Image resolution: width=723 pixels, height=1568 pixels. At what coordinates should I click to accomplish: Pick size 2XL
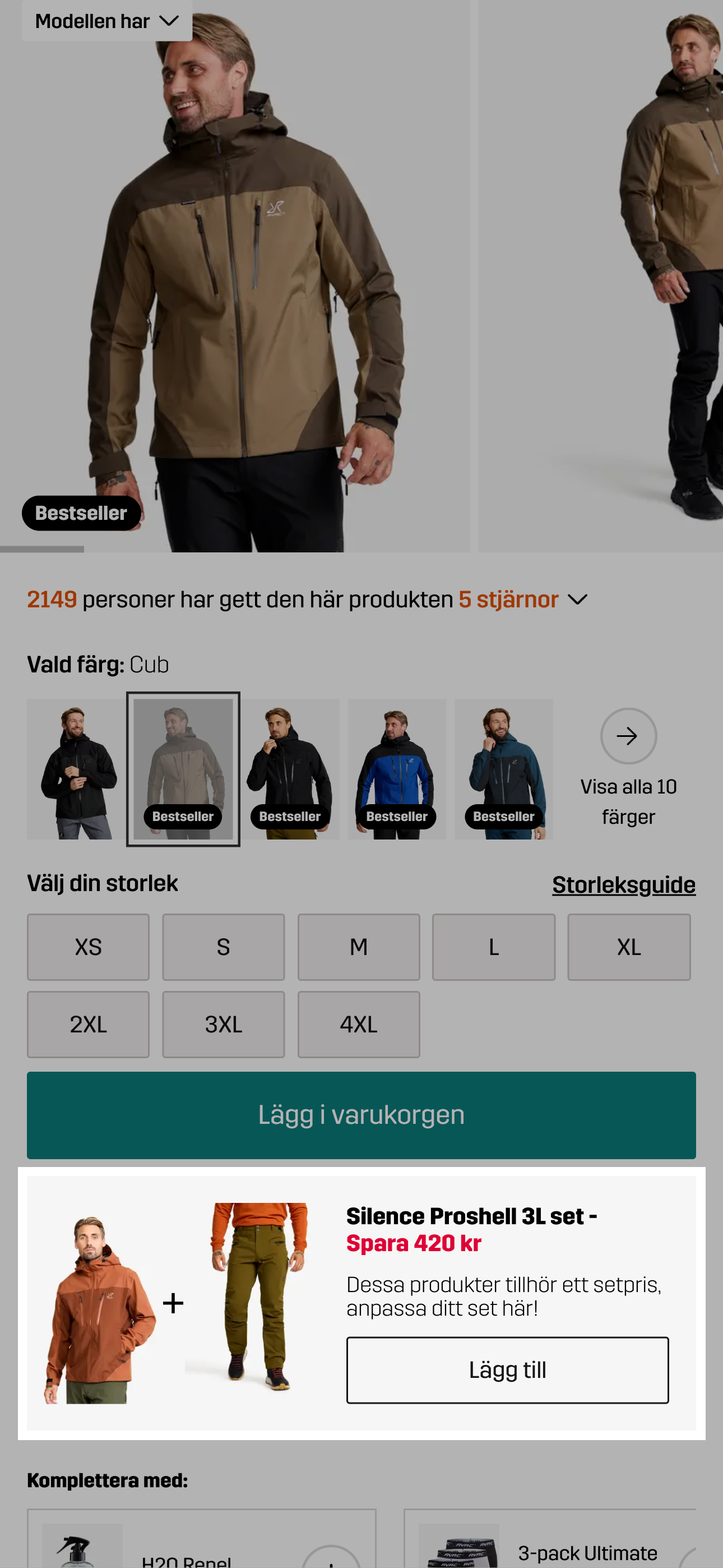88,1024
